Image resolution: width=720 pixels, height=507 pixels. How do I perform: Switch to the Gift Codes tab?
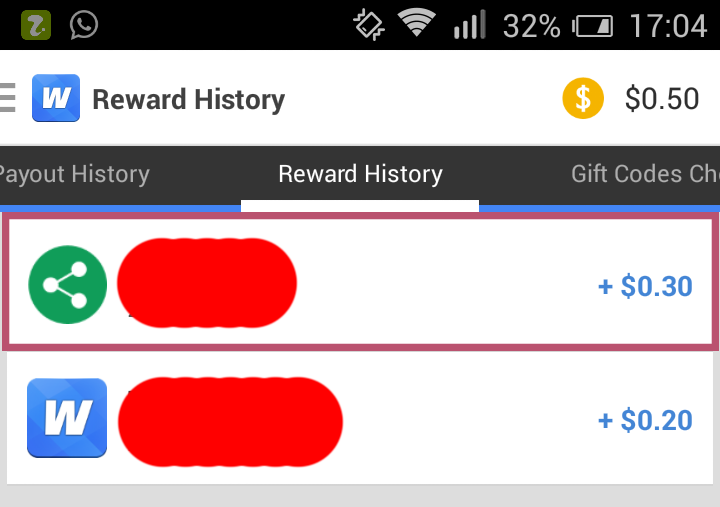point(644,174)
